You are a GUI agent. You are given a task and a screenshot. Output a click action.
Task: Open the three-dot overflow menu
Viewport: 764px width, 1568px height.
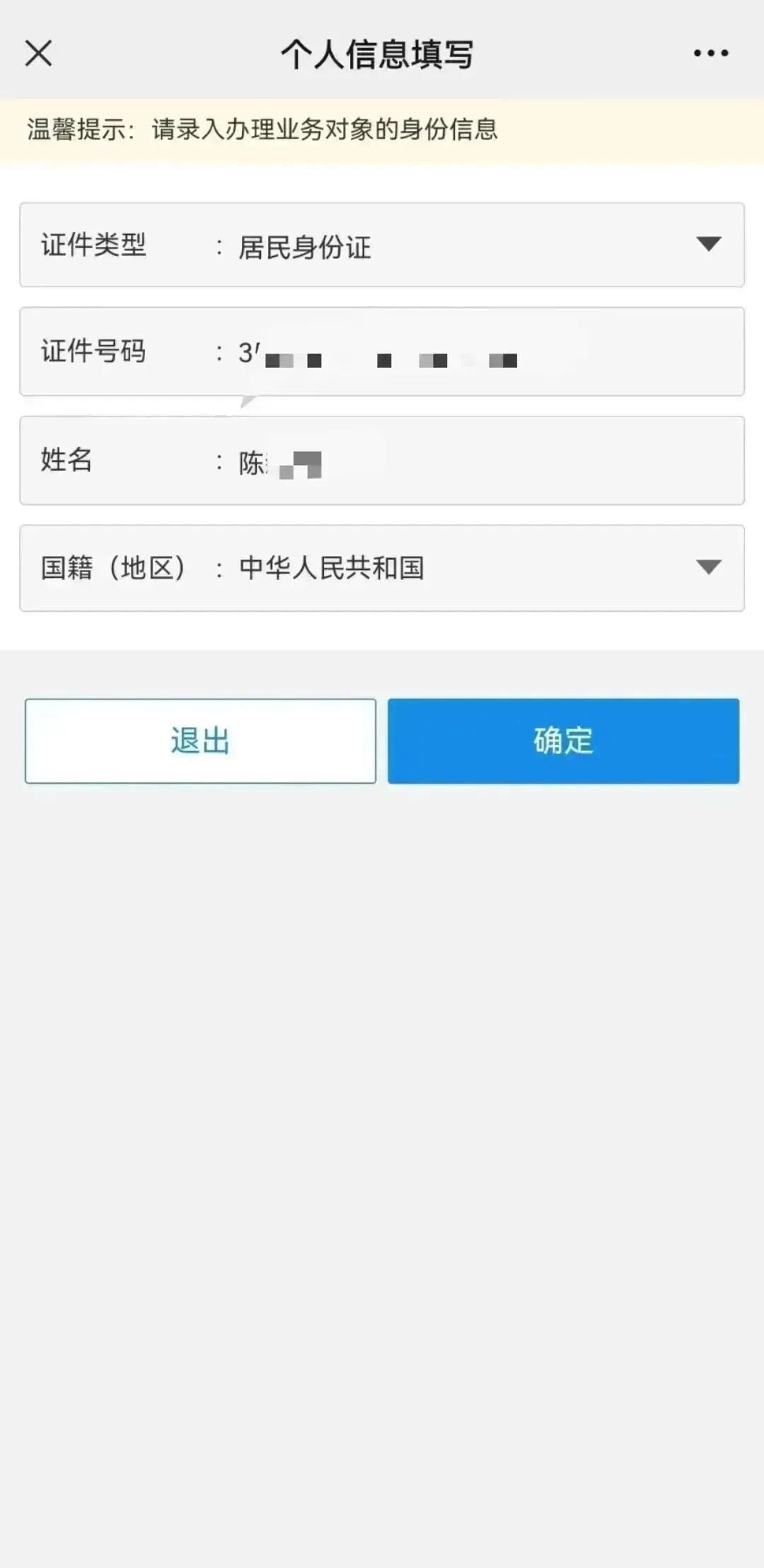coord(711,53)
